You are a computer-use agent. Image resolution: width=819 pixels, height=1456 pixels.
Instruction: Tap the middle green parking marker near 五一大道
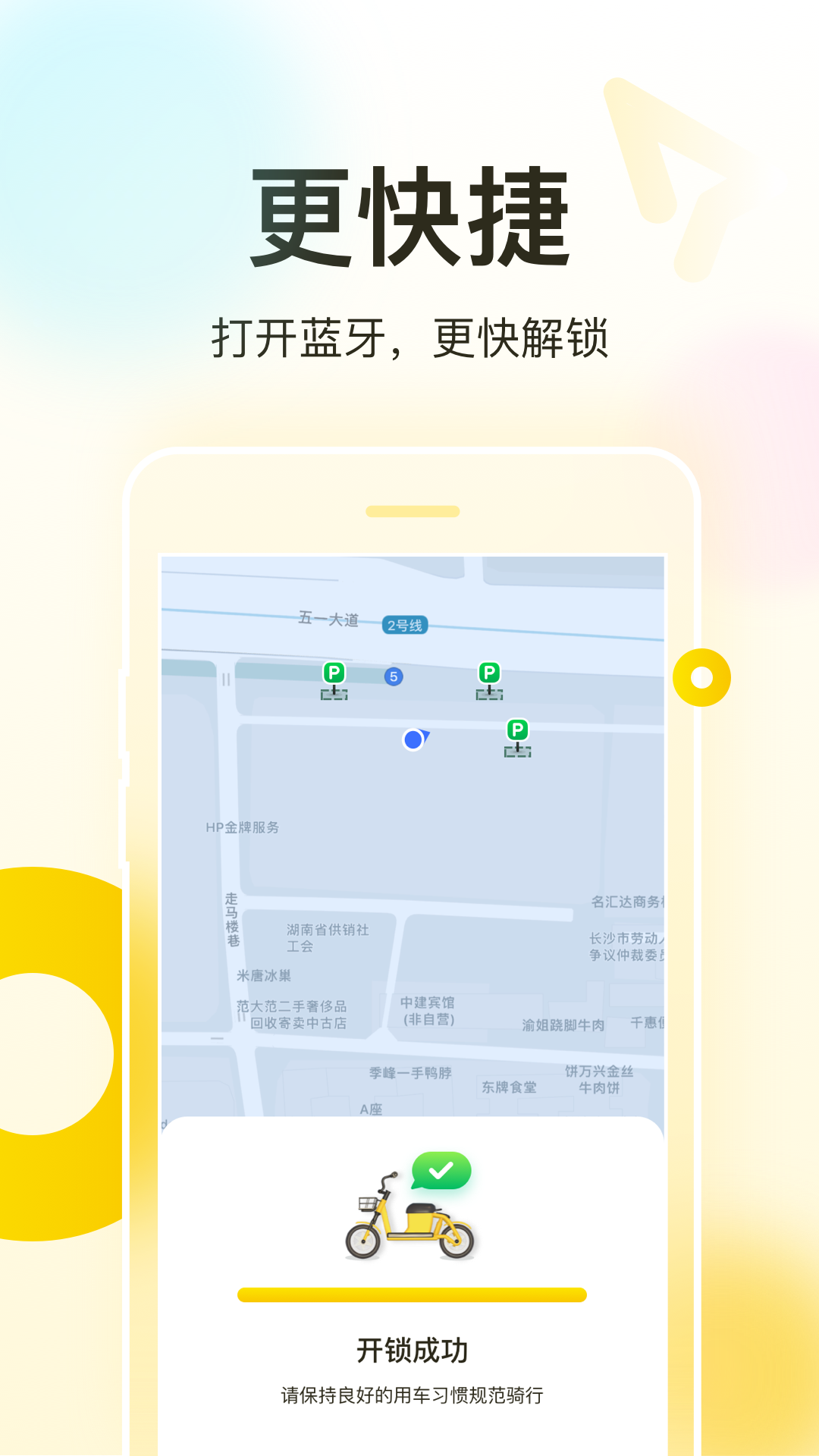click(490, 672)
